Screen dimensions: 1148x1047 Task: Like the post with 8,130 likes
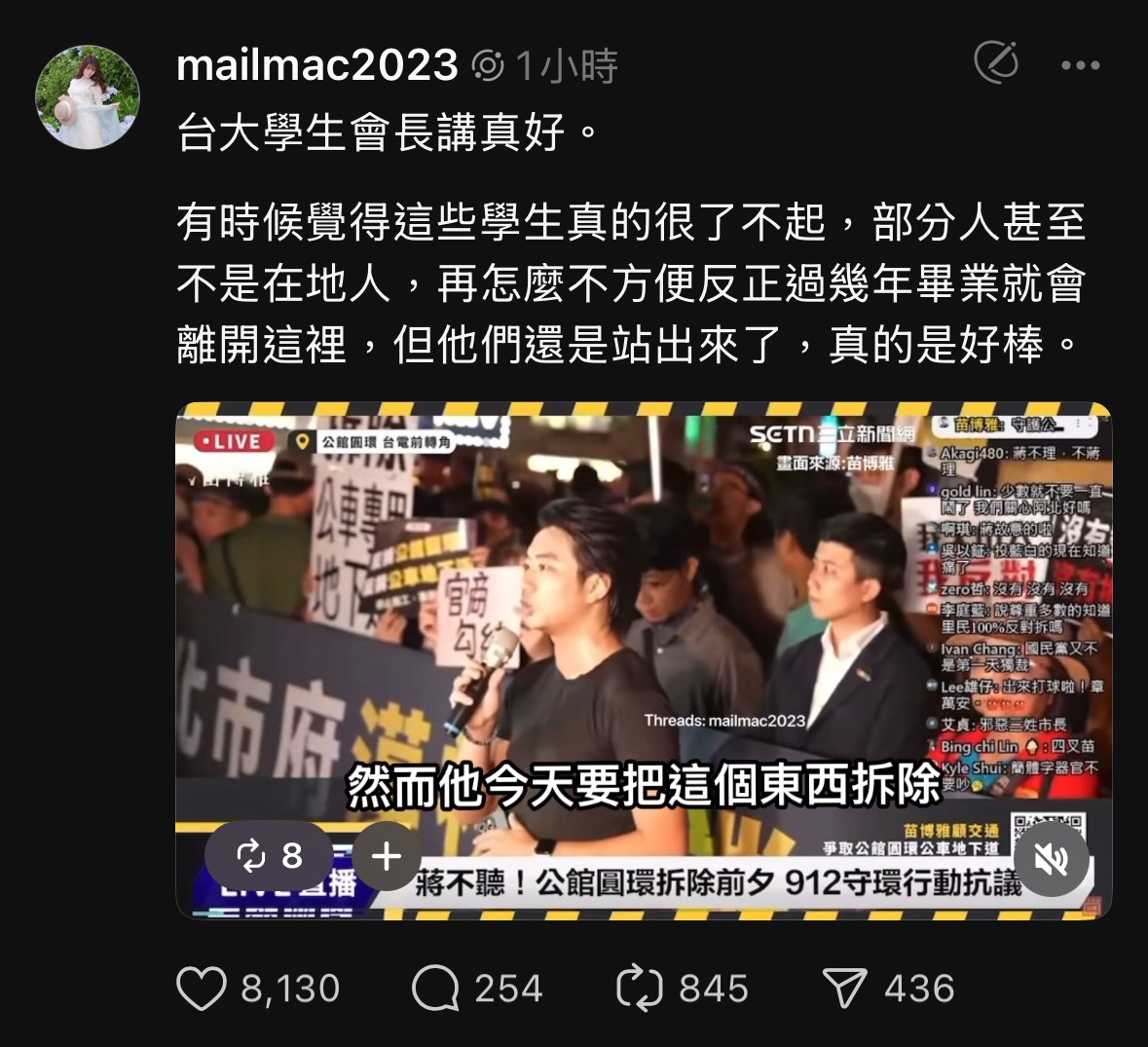(202, 989)
